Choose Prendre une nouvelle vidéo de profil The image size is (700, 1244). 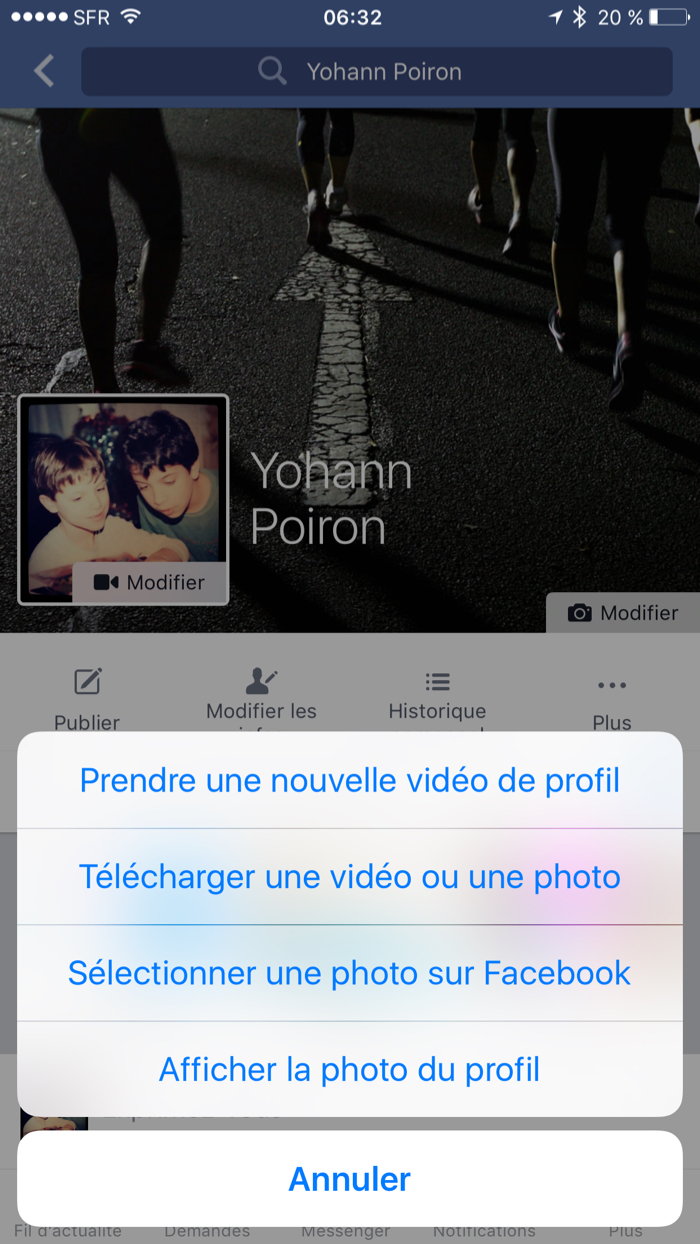click(x=350, y=780)
